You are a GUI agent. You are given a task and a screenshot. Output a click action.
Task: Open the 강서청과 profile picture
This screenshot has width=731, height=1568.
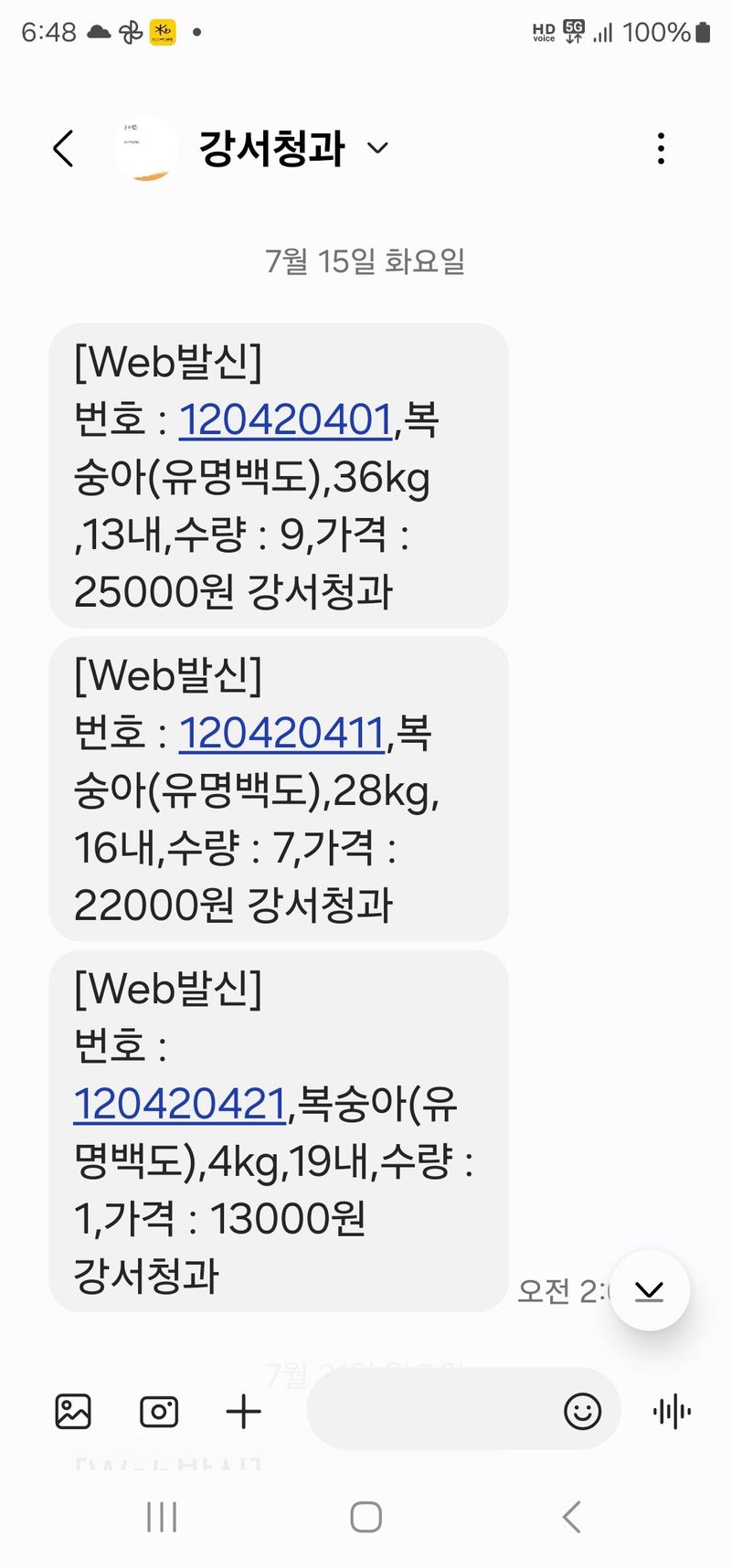[x=146, y=148]
